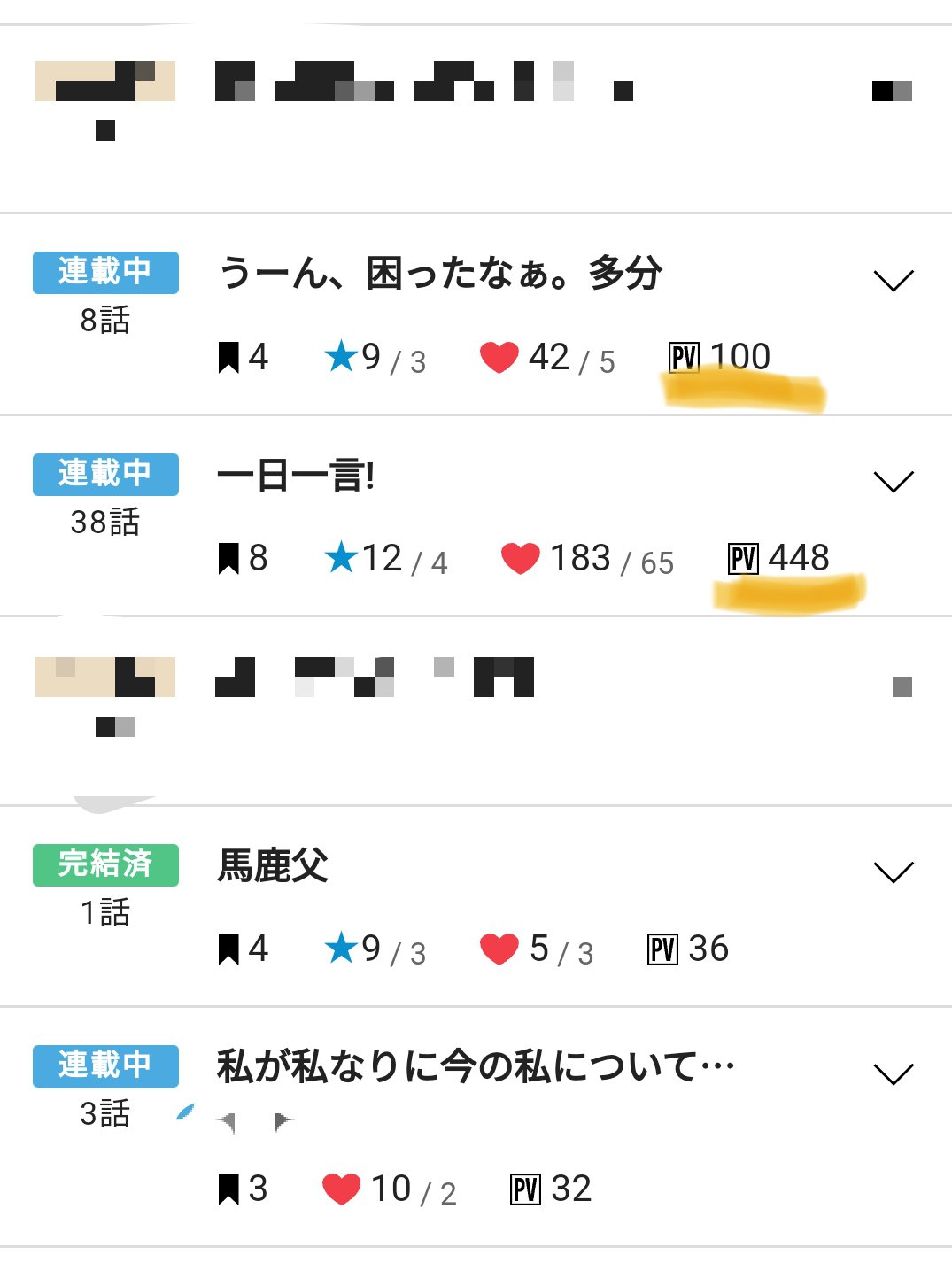Expand the 私が私なりに今の私について work details
Image resolution: width=952 pixels, height=1263 pixels.
[893, 1074]
